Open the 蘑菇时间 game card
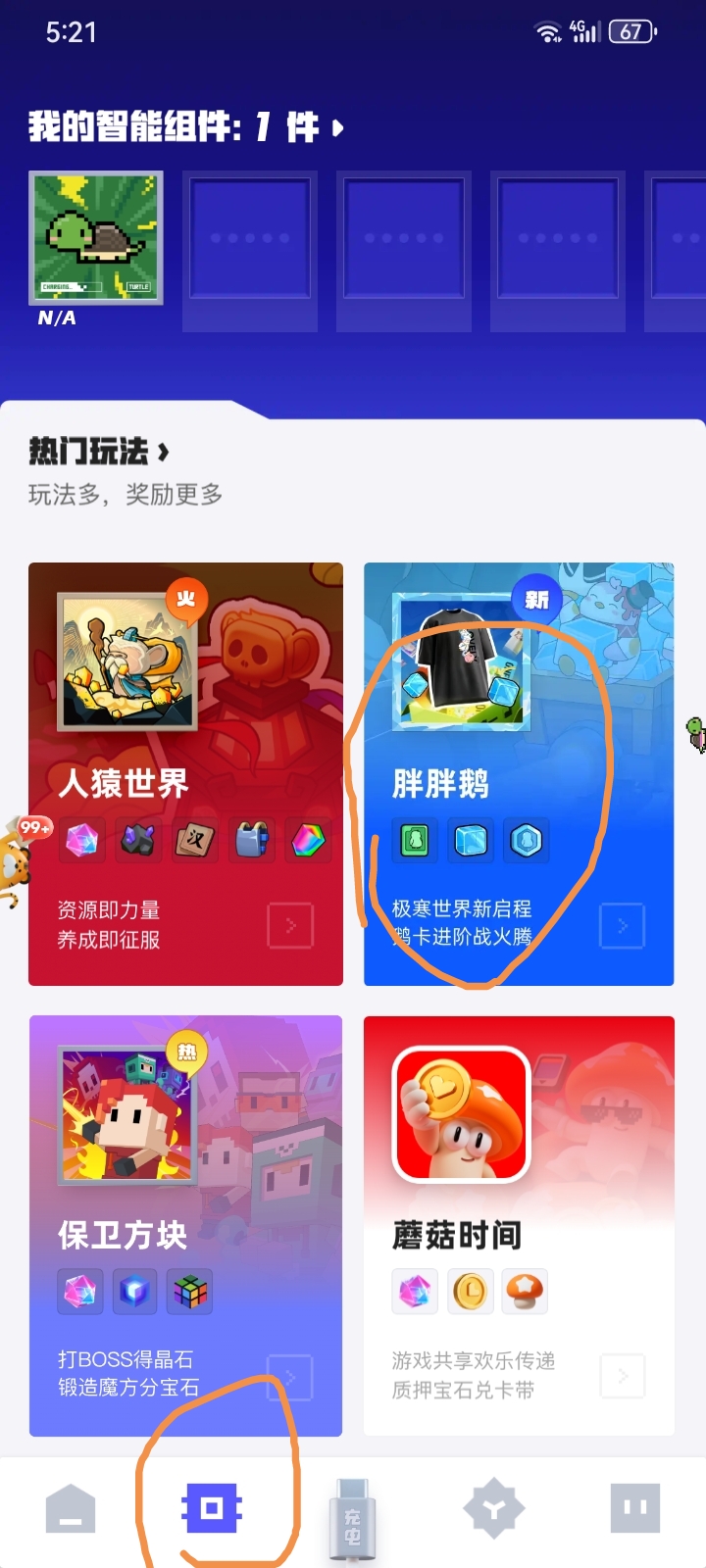Image resolution: width=706 pixels, height=1568 pixels. coord(518,1225)
